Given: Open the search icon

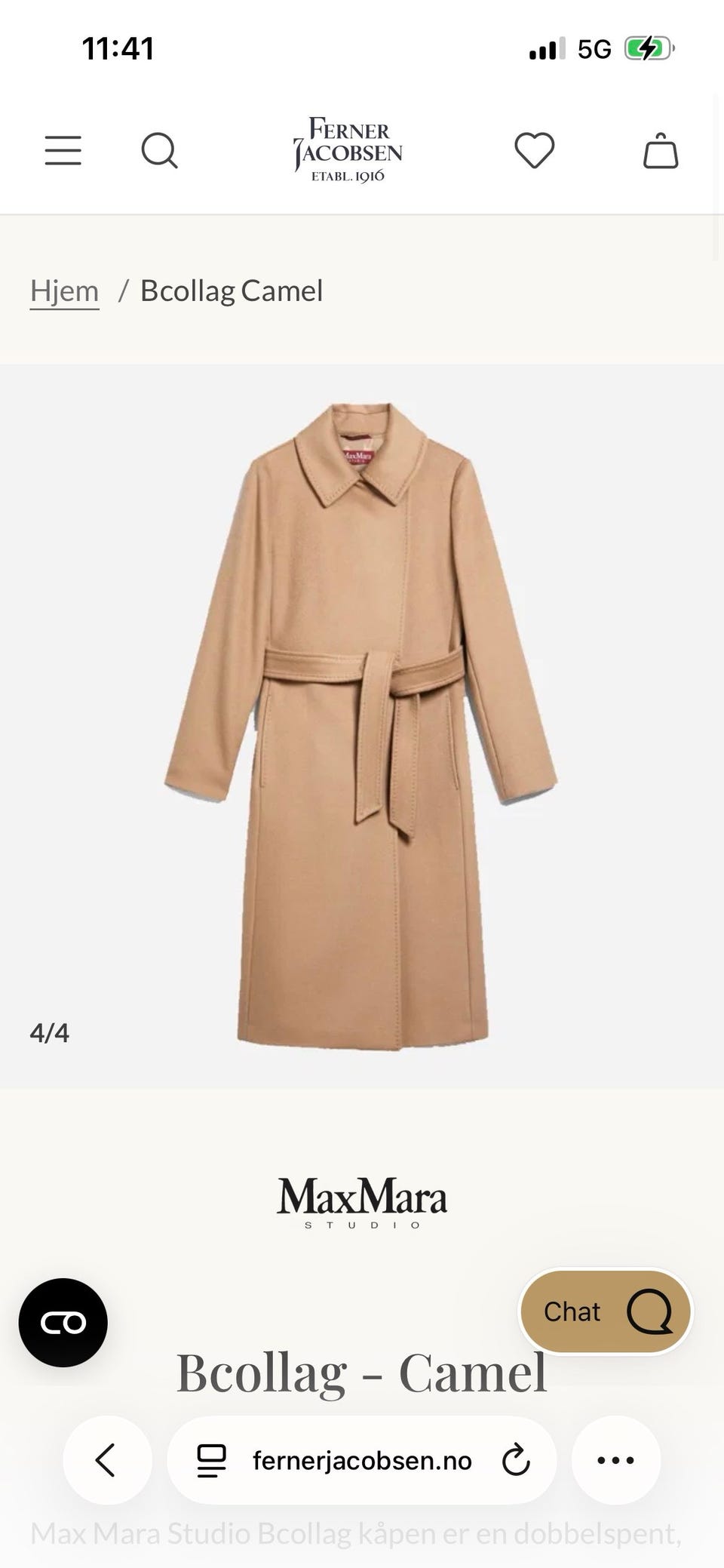Looking at the screenshot, I should coord(160,150).
